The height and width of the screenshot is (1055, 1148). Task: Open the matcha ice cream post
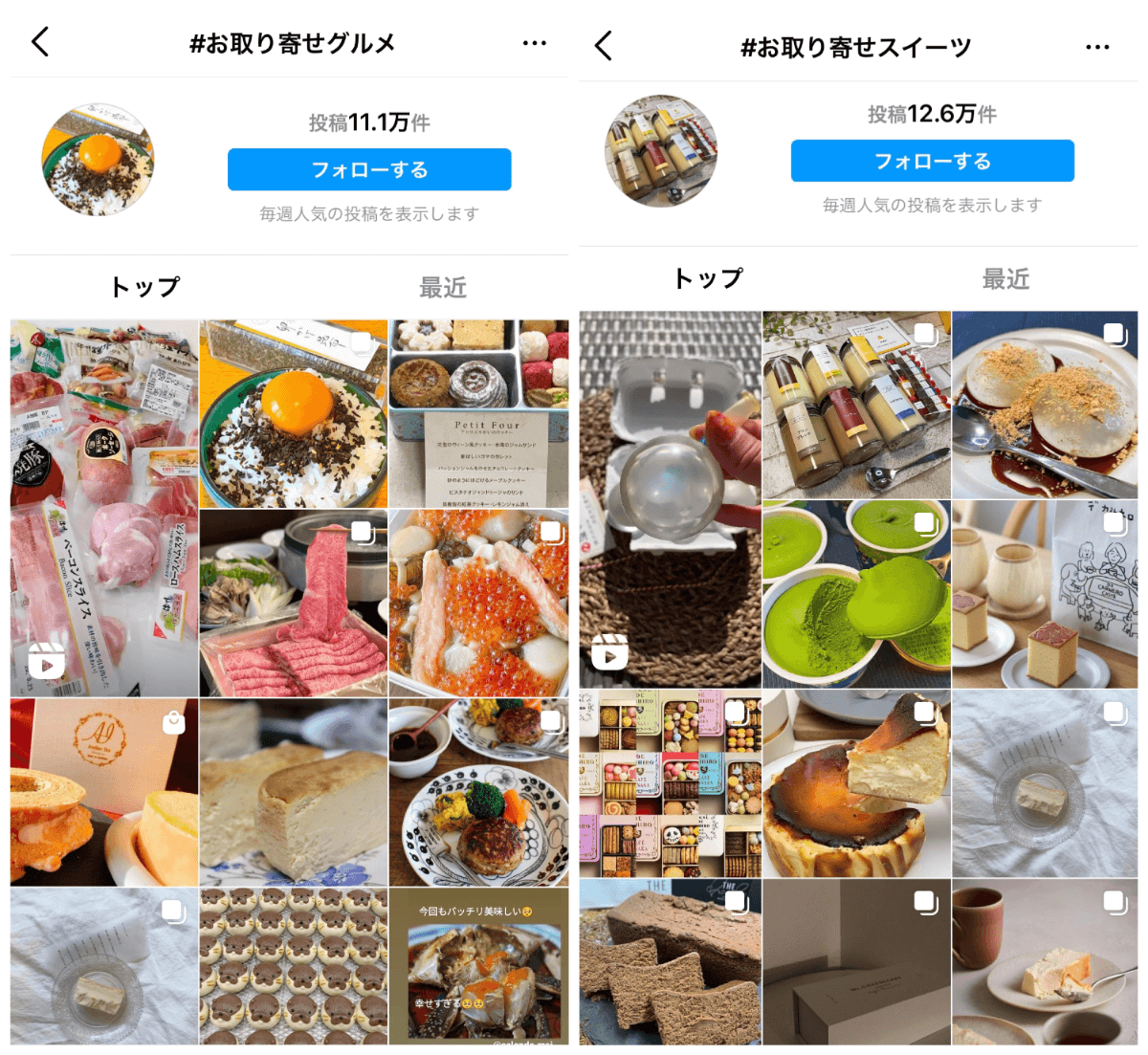pos(856,593)
